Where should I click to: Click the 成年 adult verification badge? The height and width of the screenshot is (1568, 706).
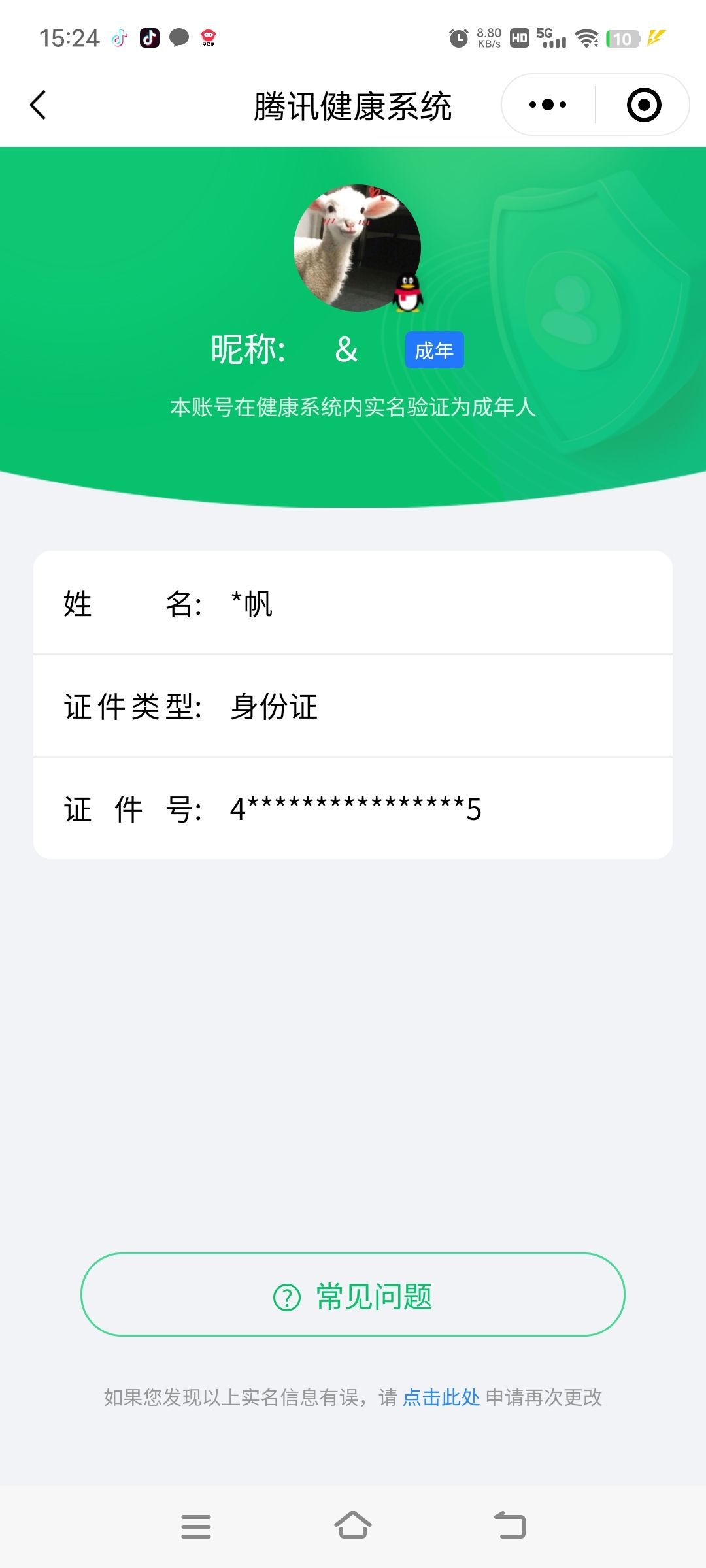tap(433, 350)
